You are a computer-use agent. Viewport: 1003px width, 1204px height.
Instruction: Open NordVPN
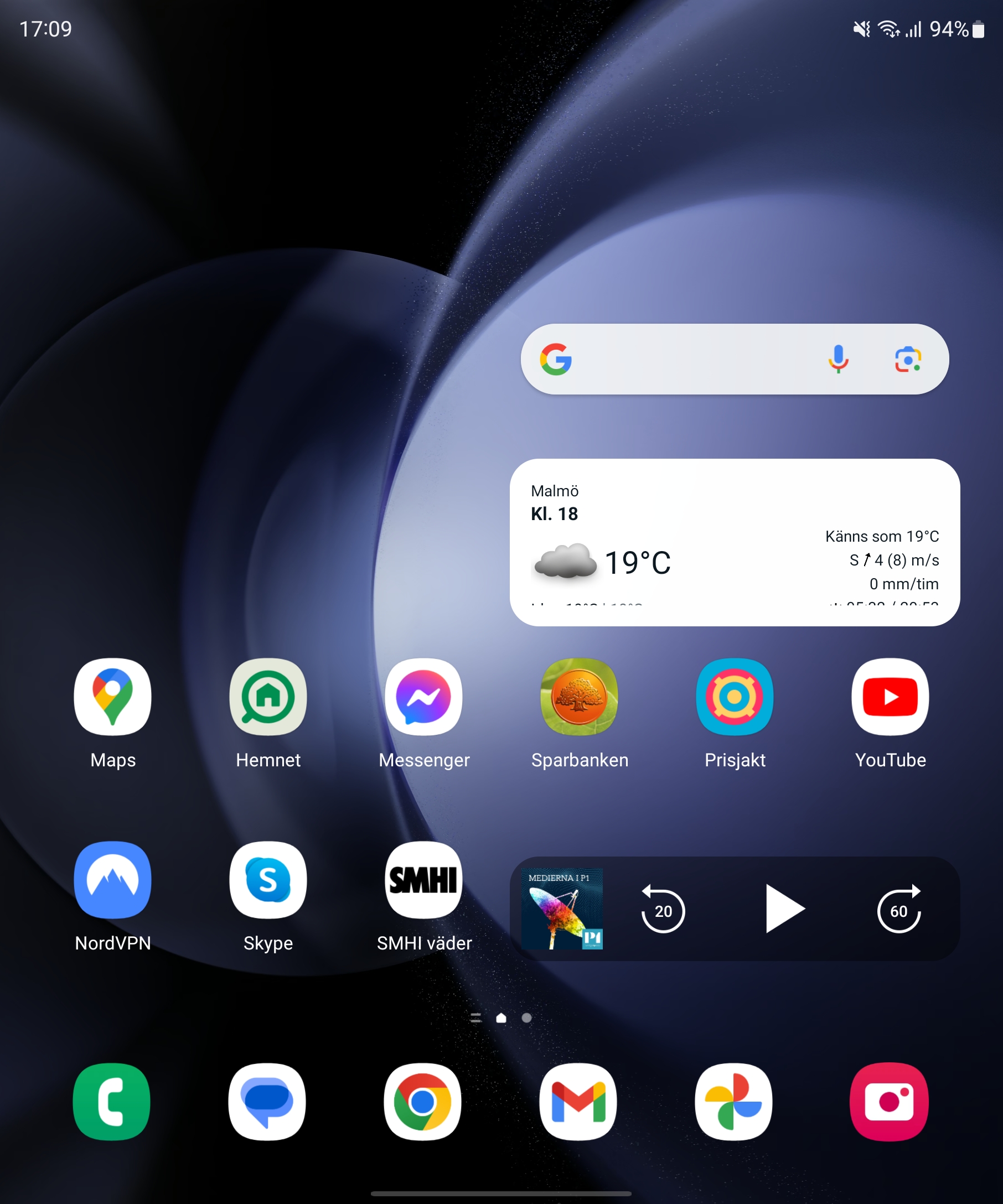[113, 880]
